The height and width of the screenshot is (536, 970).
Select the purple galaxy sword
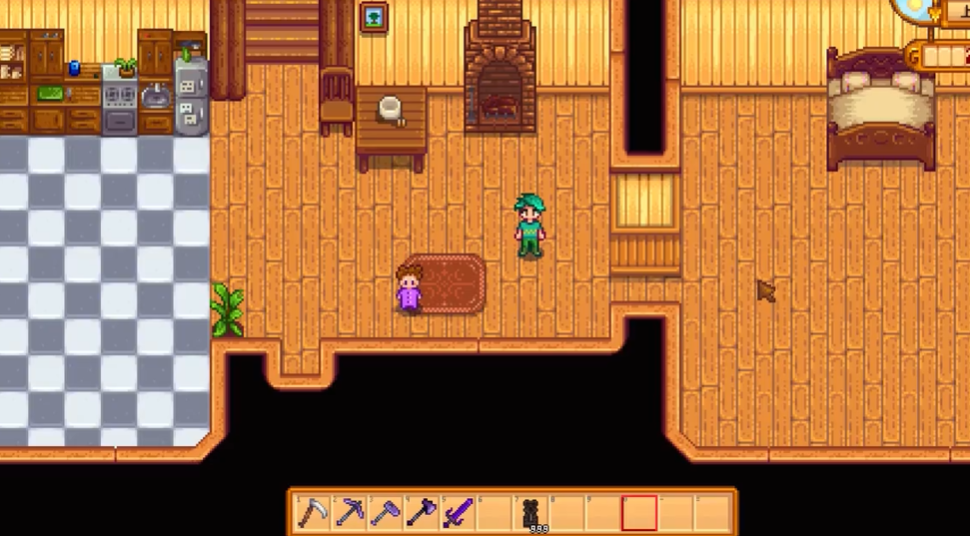pyautogui.click(x=458, y=513)
